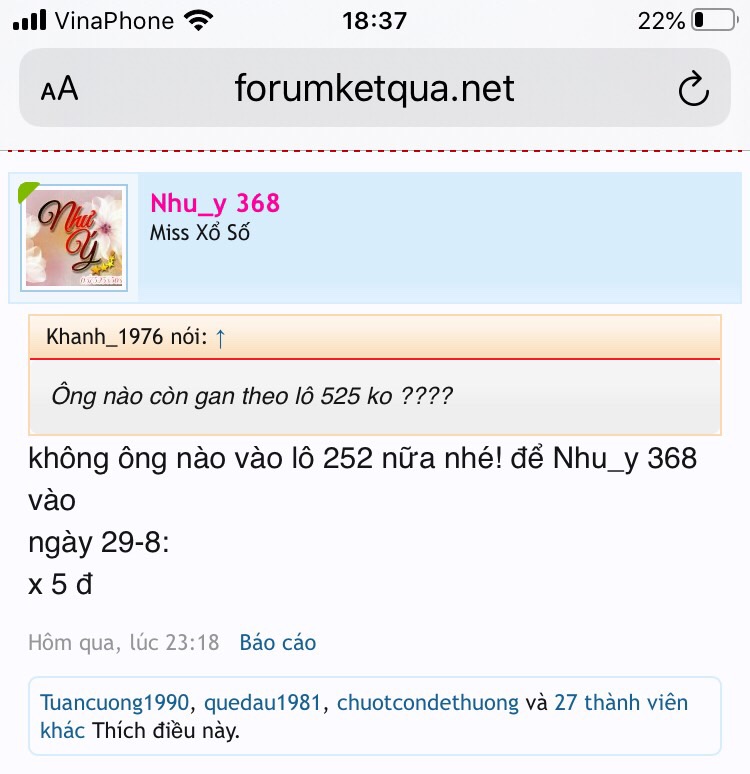
Task: Open Nhu_y 368's avatar picture
Action: click(74, 238)
